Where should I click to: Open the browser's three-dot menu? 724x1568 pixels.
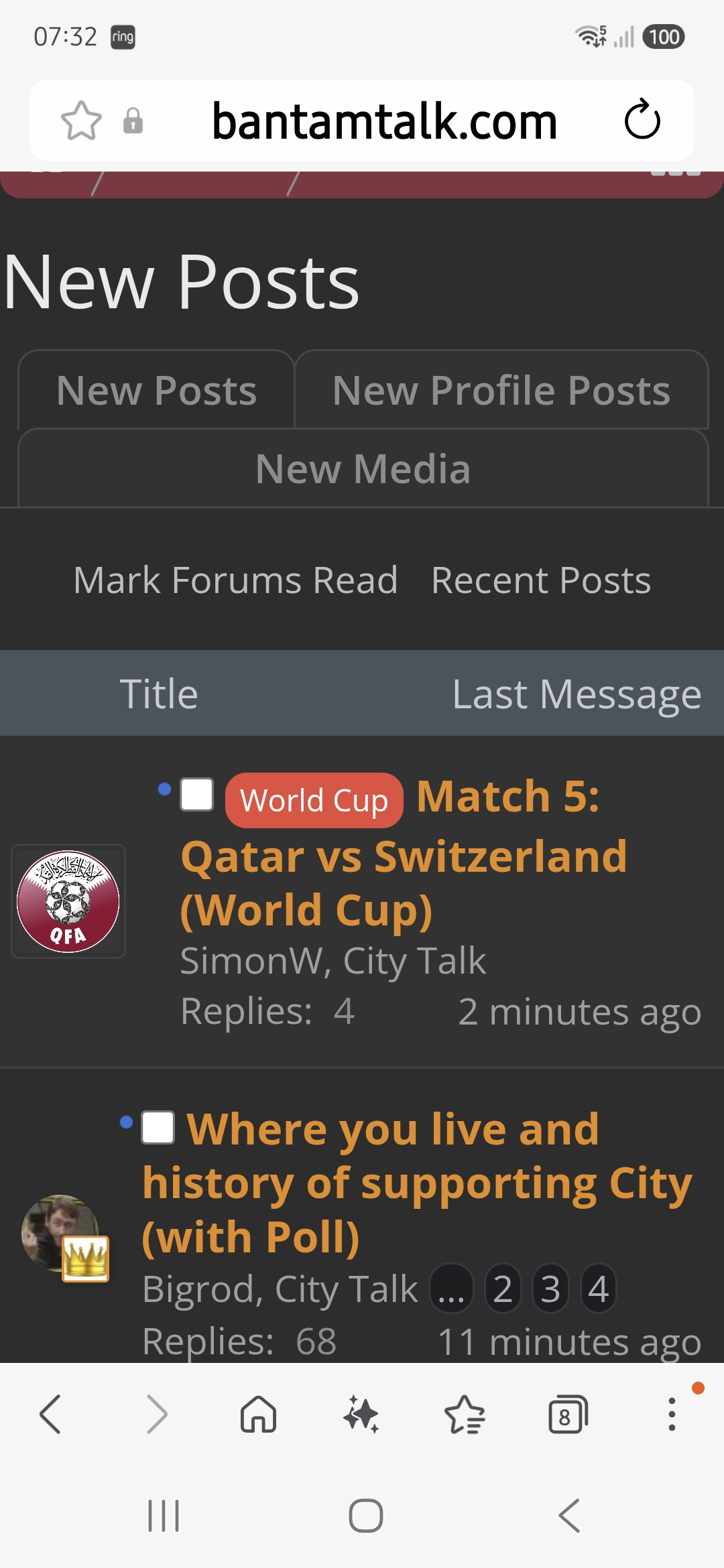[x=672, y=1414]
